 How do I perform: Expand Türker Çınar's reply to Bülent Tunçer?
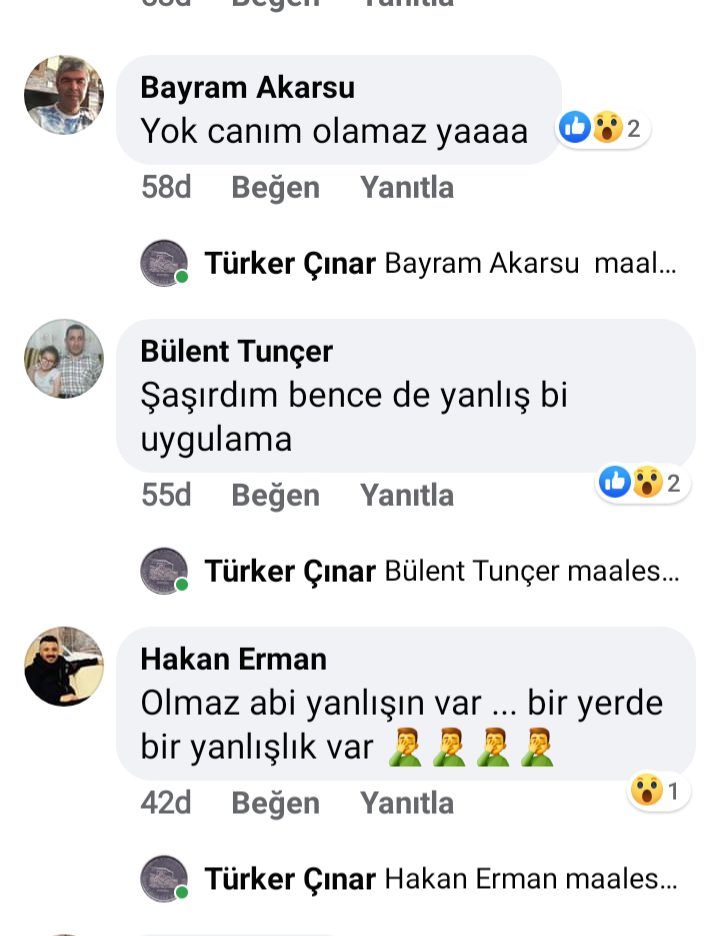point(440,572)
